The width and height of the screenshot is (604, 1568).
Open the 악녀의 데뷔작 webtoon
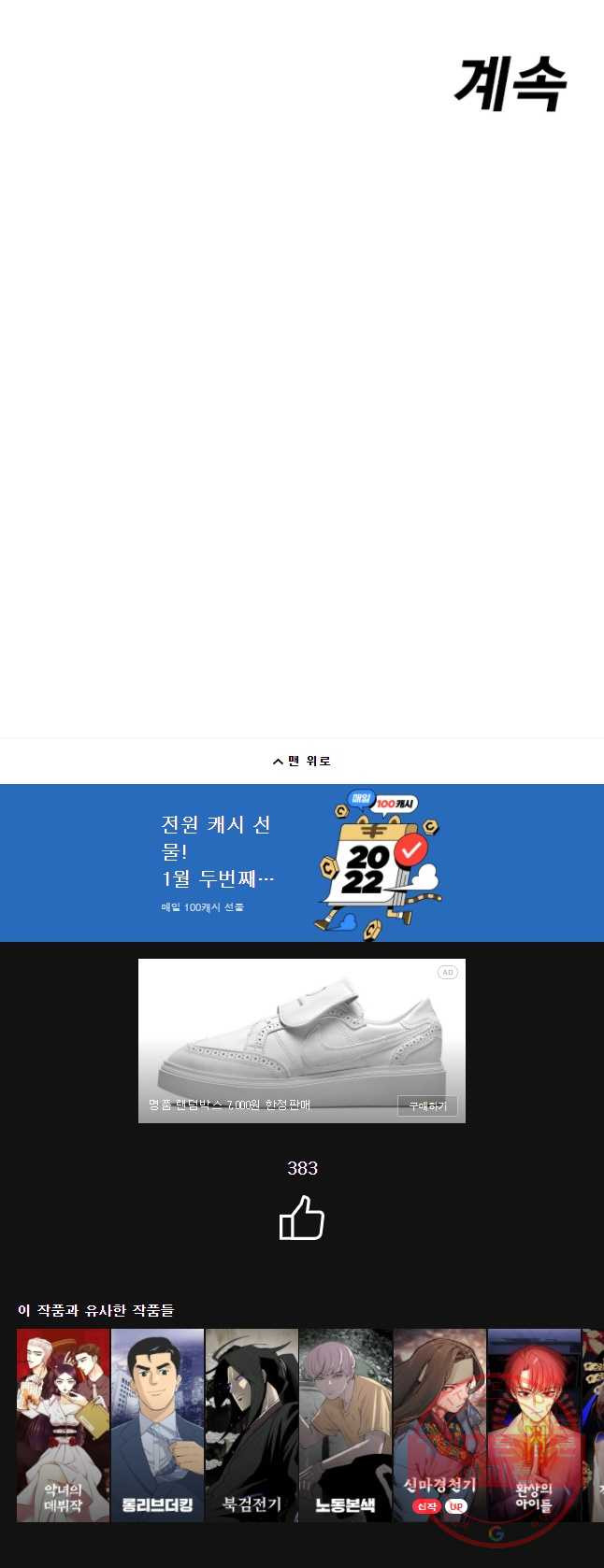64,1425
